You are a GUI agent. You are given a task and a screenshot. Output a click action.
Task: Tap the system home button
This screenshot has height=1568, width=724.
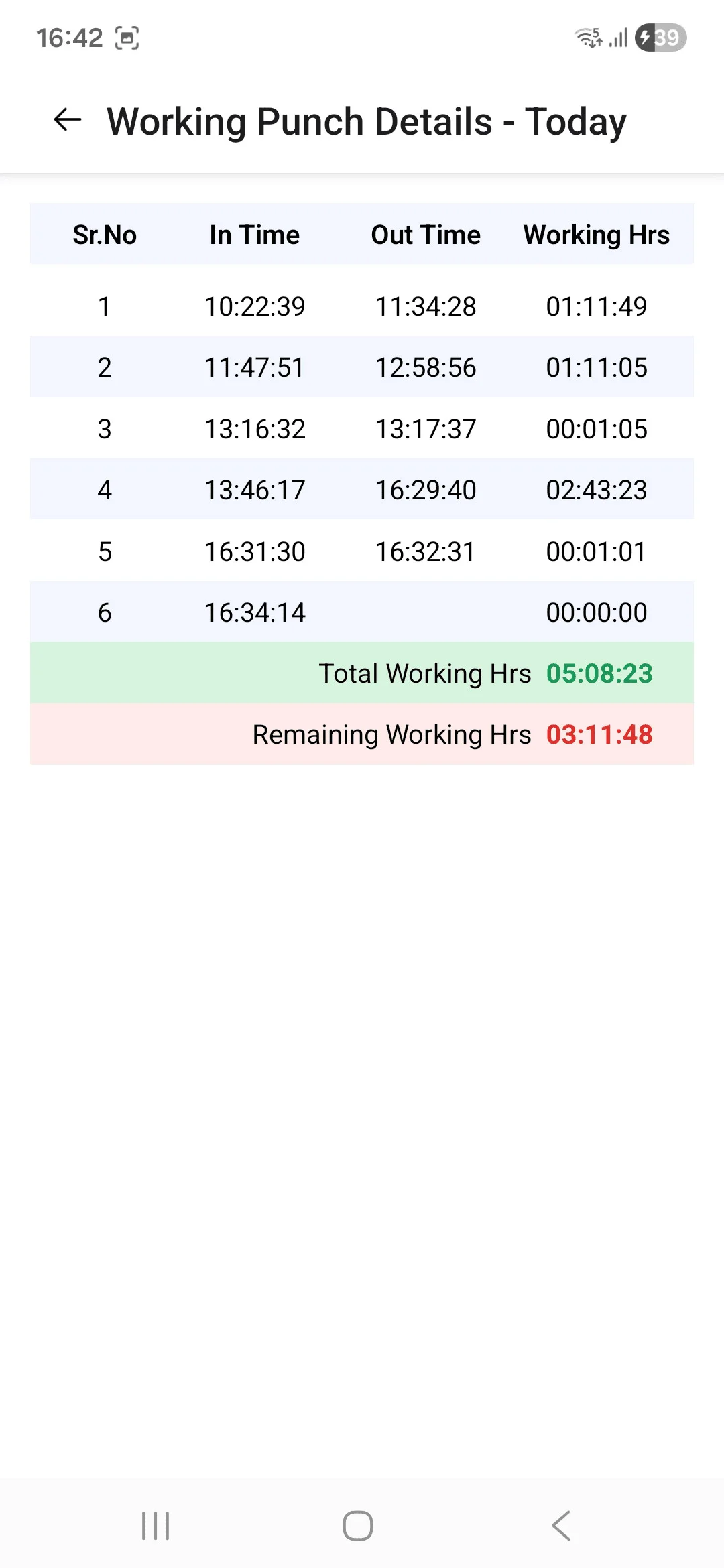(358, 1526)
